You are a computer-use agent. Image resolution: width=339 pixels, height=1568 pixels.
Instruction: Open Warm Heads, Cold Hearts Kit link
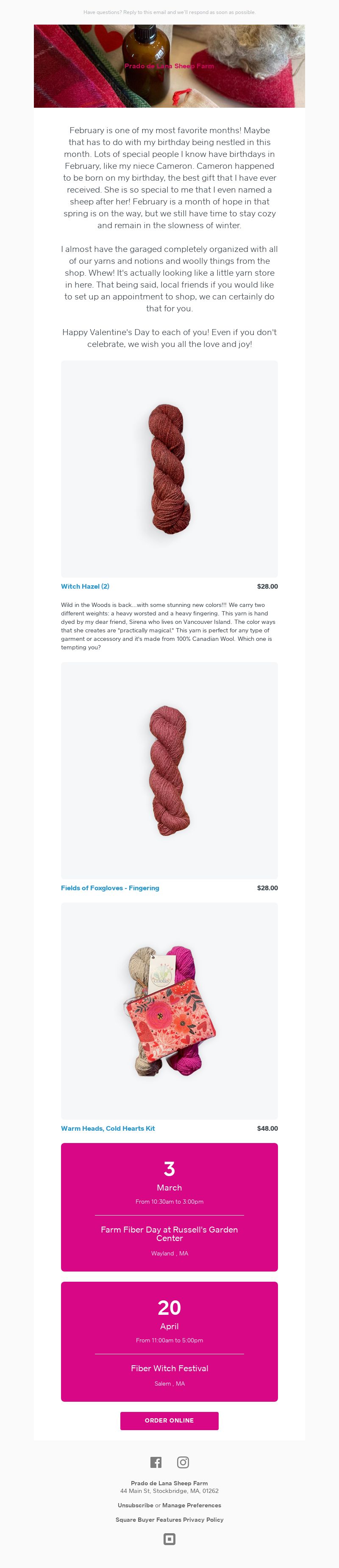(x=108, y=1128)
